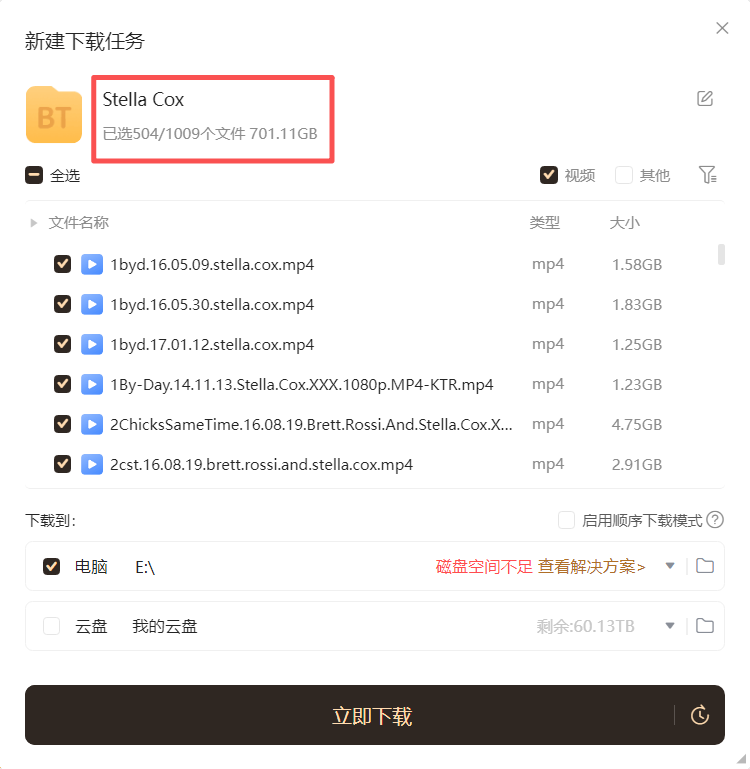The height and width of the screenshot is (769, 750).
Task: Uncheck 1byd.17.01.12.stella.cox.mp4 file
Action: tap(62, 344)
